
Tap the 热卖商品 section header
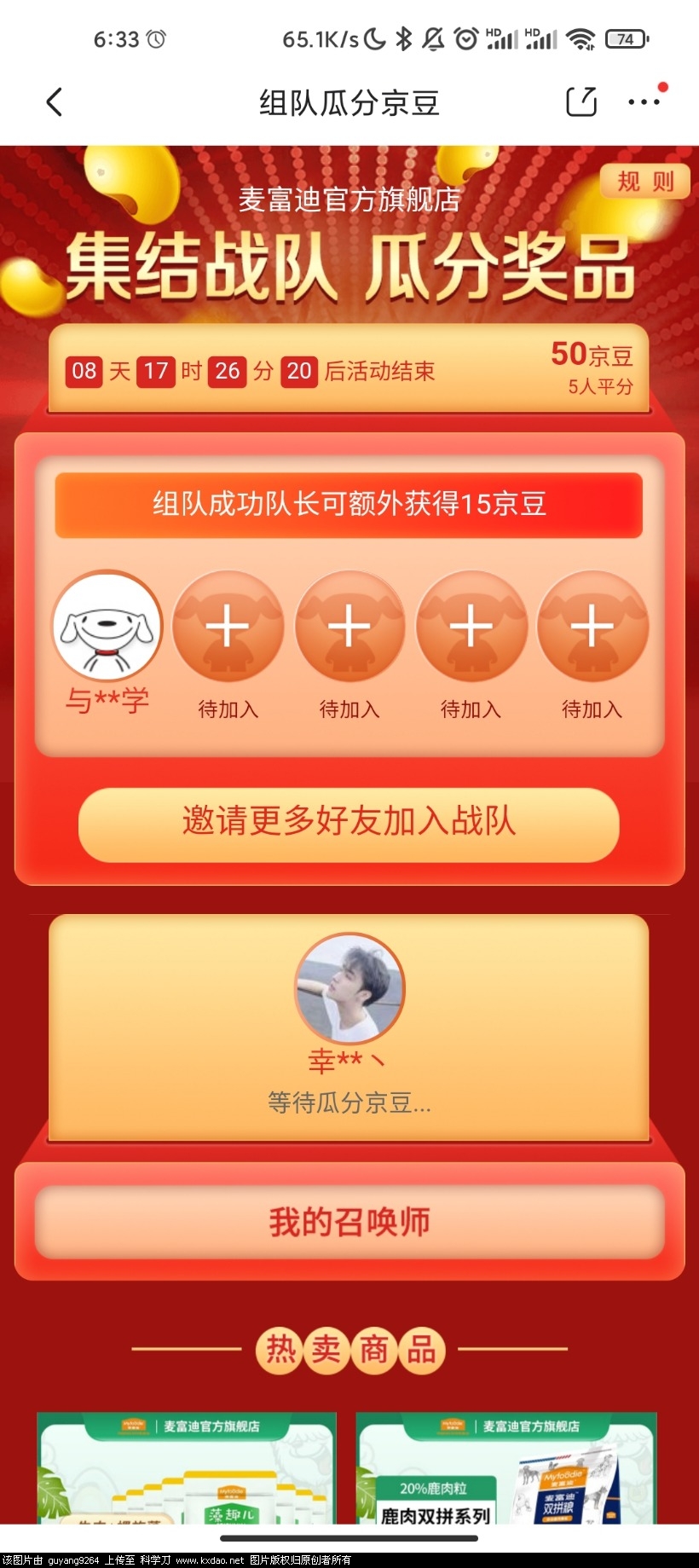(349, 1350)
